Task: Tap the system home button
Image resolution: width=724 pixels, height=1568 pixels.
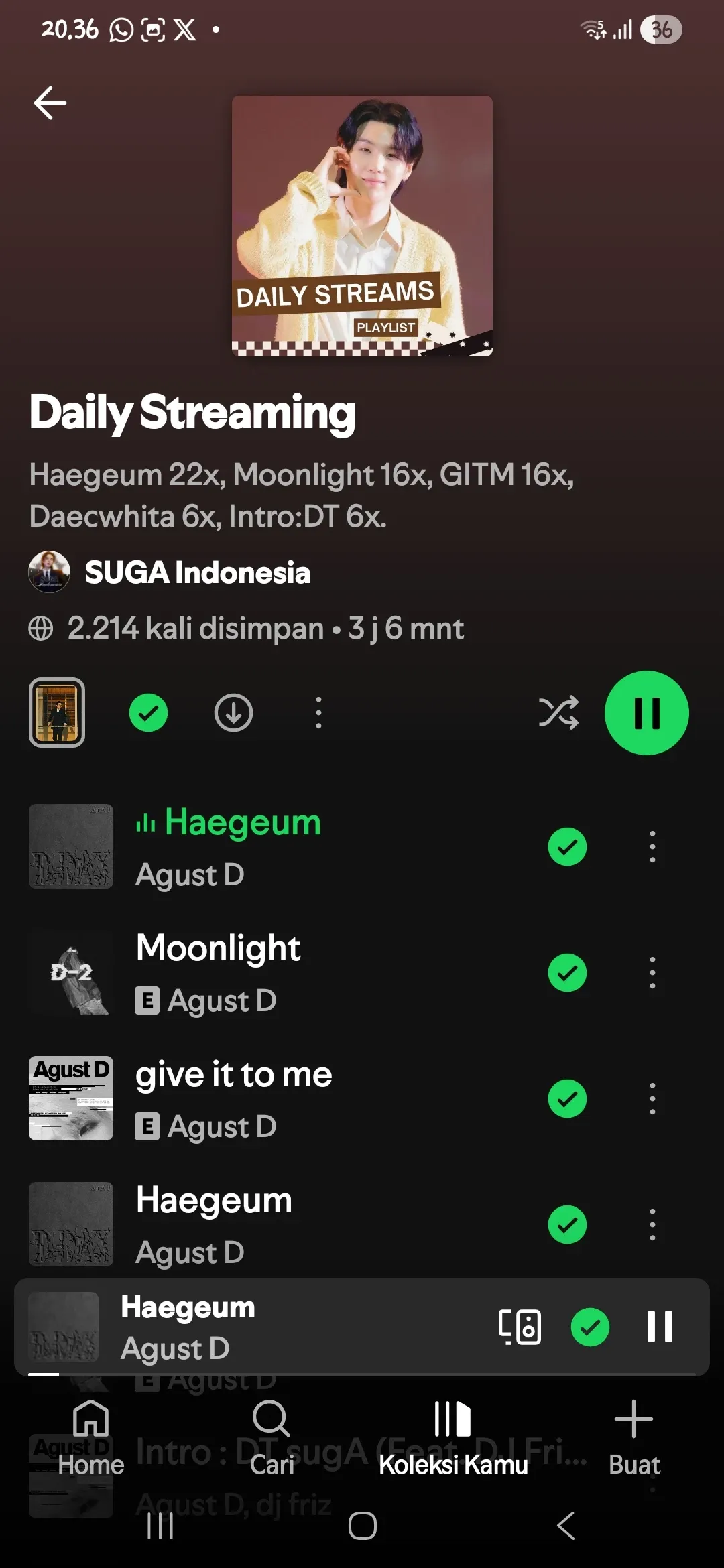Action: tap(362, 1526)
